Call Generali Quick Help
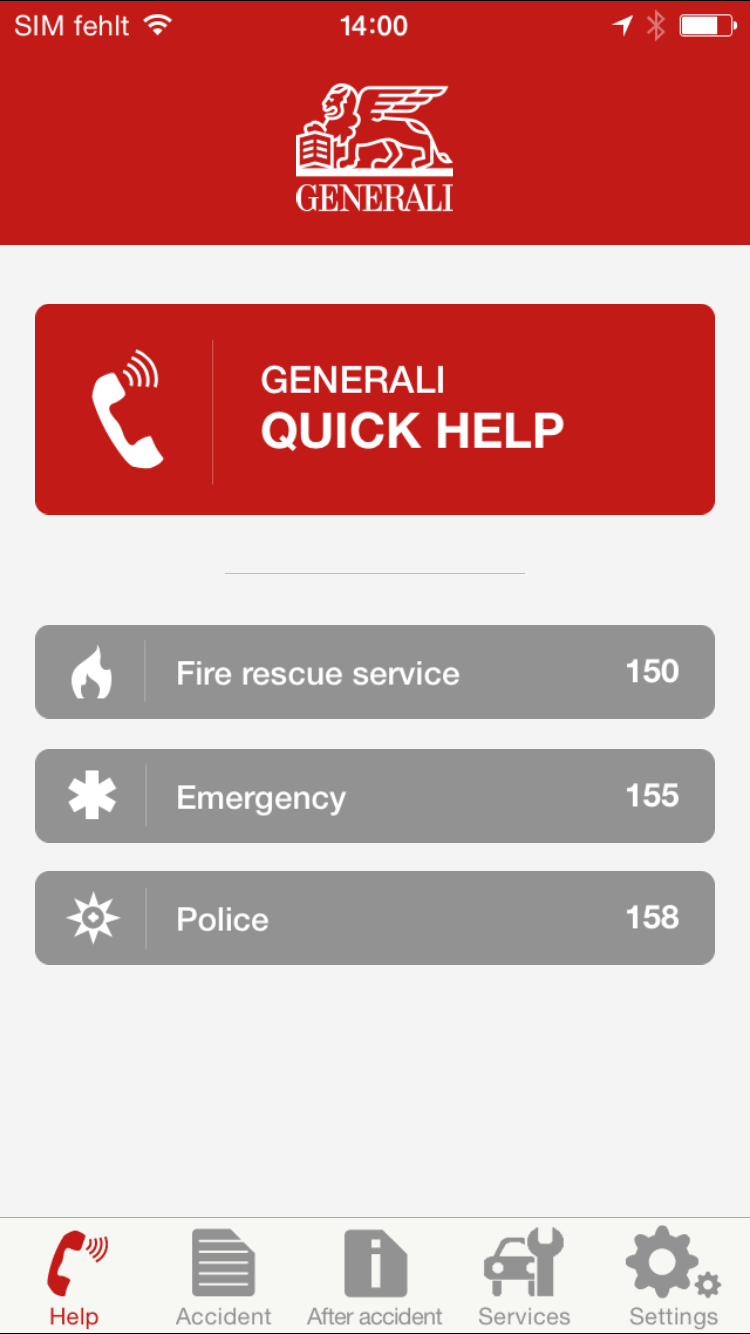The height and width of the screenshot is (1334, 750). click(x=375, y=410)
